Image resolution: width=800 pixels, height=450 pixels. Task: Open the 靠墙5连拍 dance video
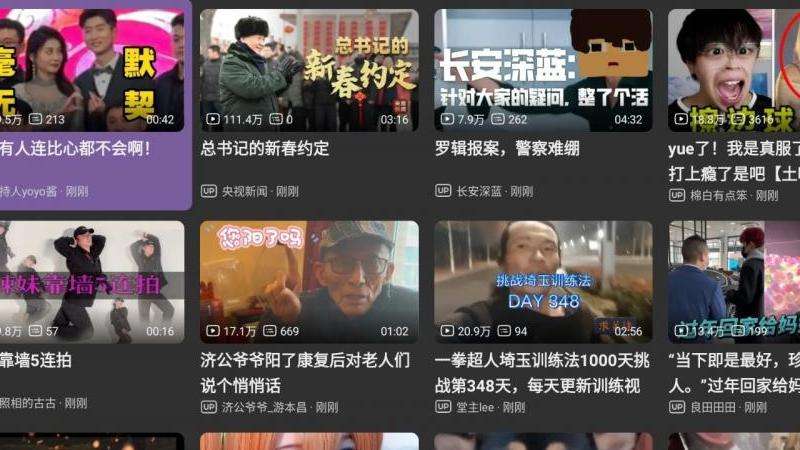(92, 282)
